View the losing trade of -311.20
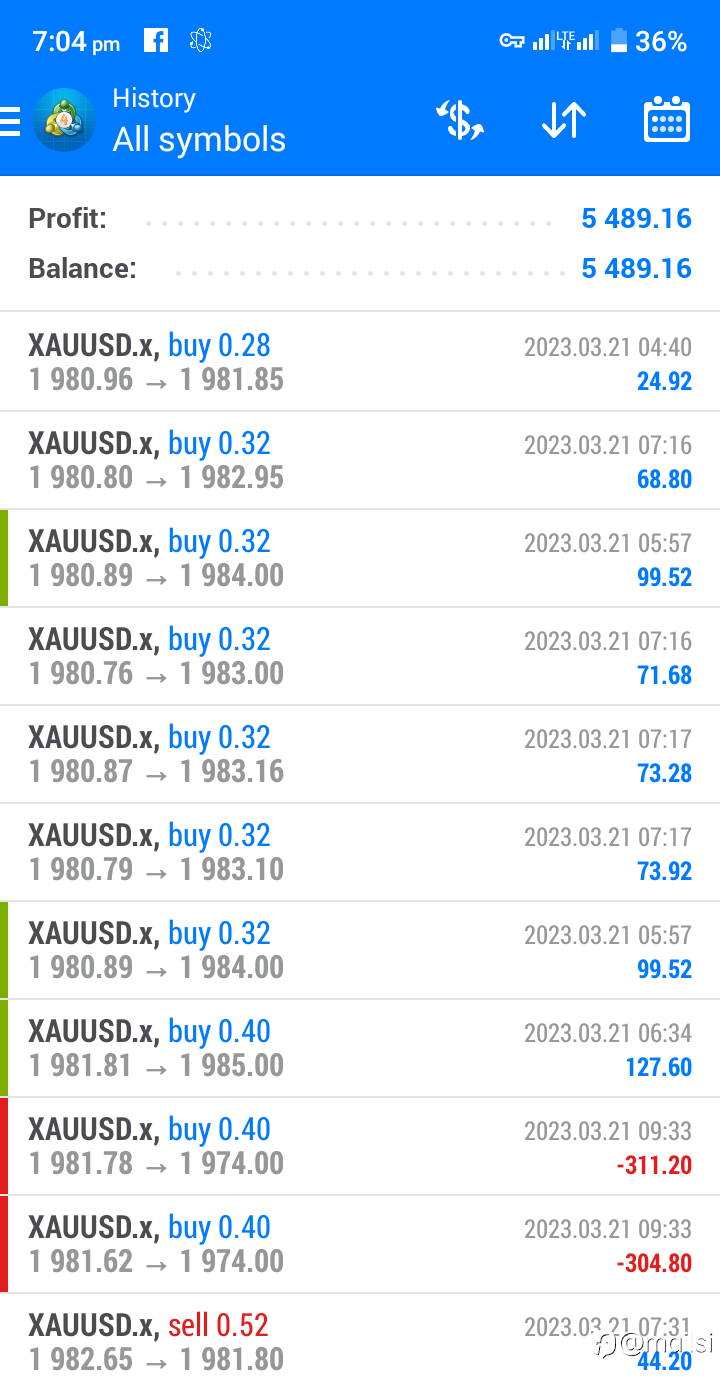Viewport: 720px width, 1386px height. (360, 1146)
